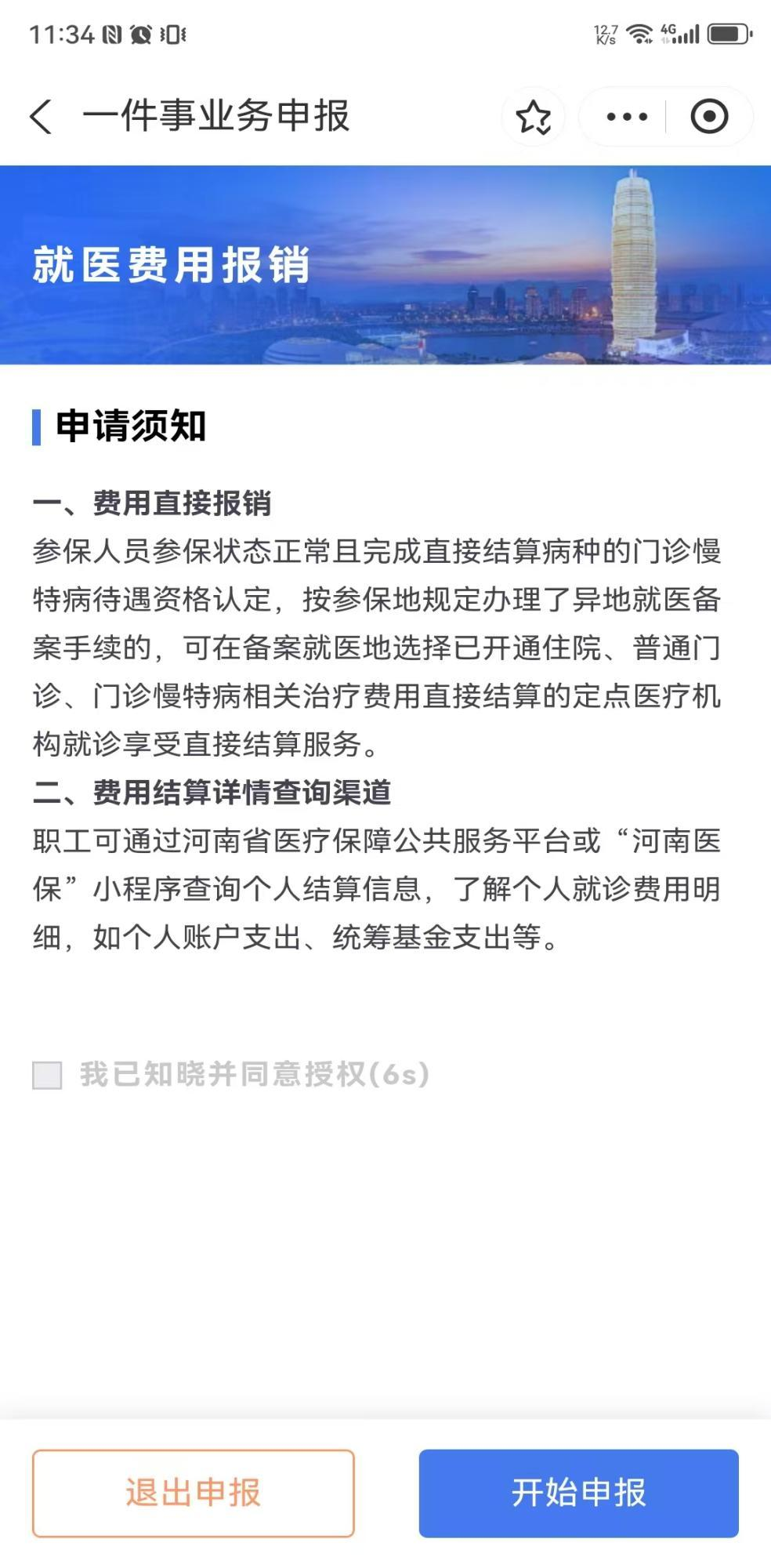Check the 我已知晓并同意授权 checkbox
This screenshot has width=771, height=1568.
[x=47, y=1075]
